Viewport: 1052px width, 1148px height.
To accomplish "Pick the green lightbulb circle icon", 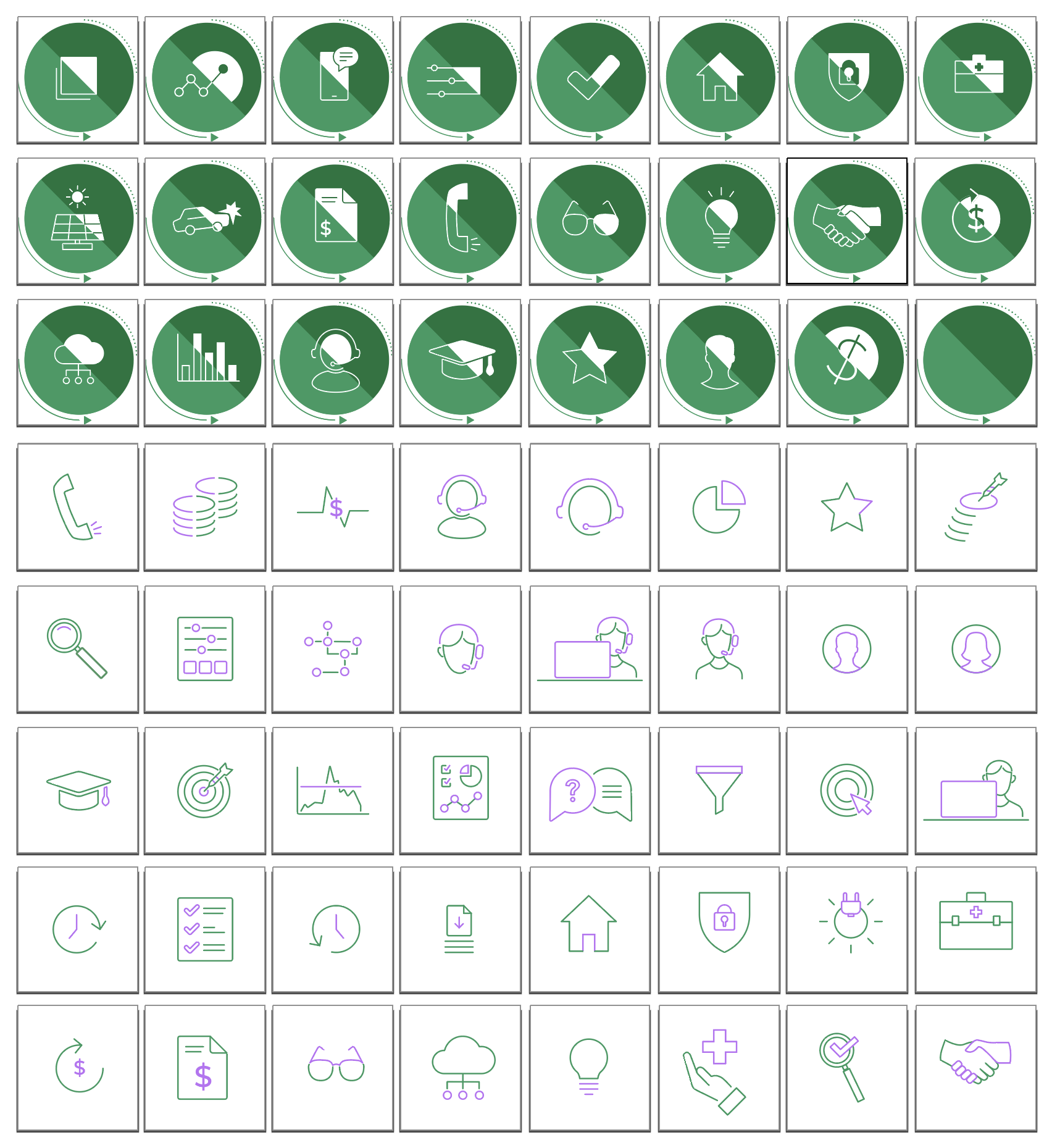I will [719, 220].
